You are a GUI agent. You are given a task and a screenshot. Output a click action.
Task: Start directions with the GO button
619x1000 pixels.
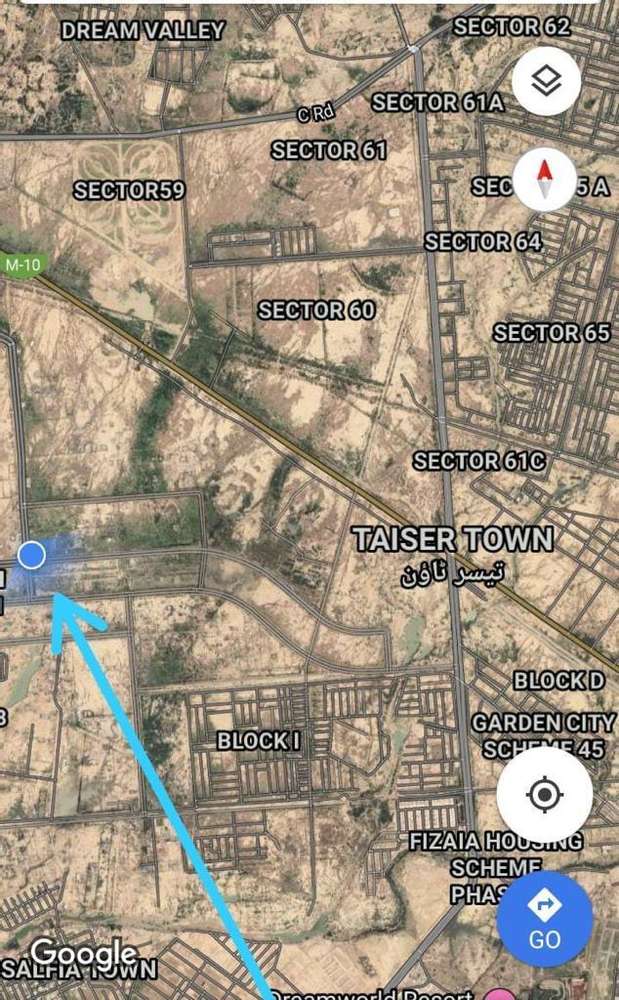tap(544, 920)
